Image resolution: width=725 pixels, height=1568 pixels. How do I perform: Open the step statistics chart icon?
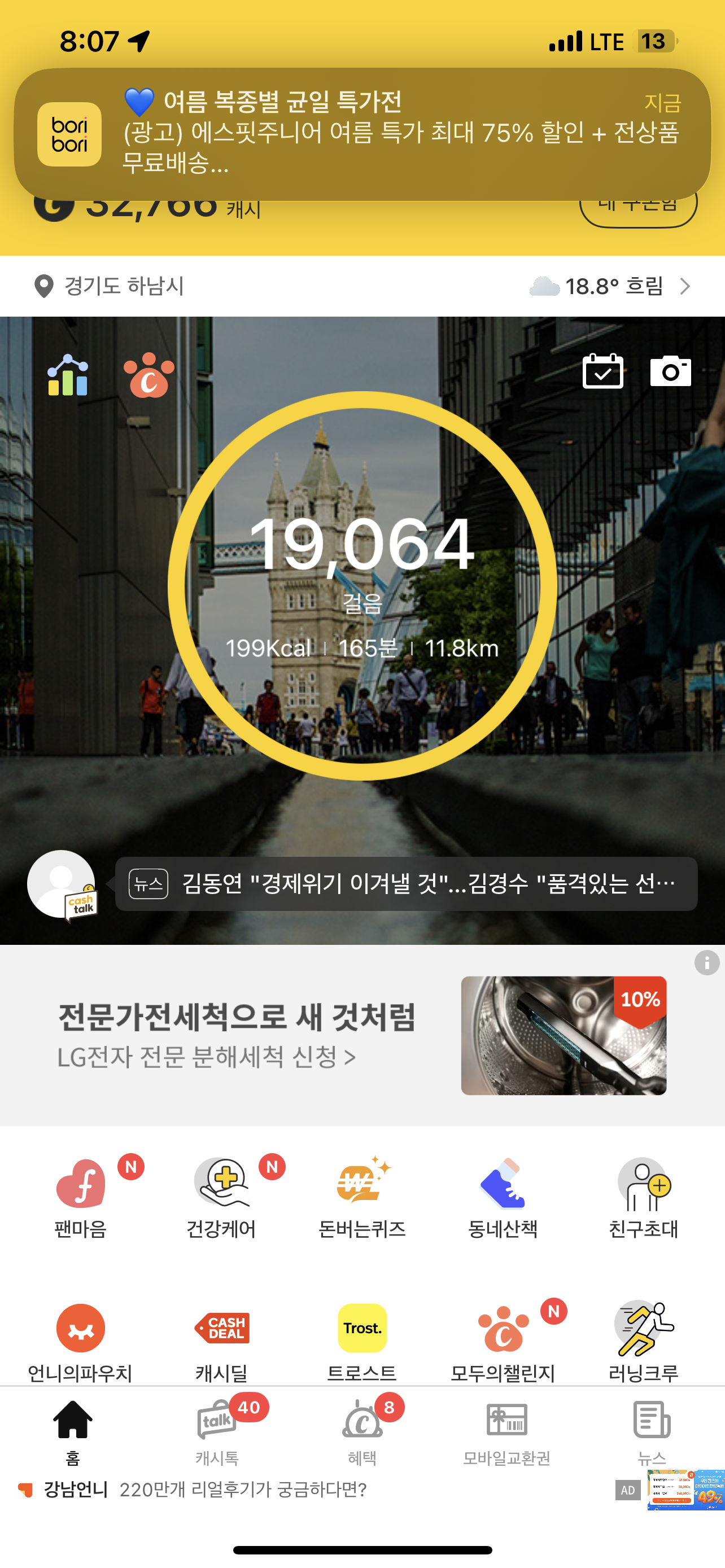point(68,375)
